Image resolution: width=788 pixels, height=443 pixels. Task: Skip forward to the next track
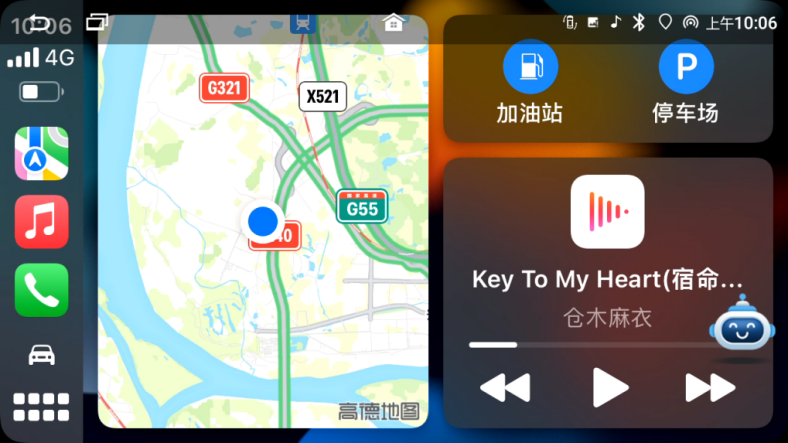coord(710,387)
